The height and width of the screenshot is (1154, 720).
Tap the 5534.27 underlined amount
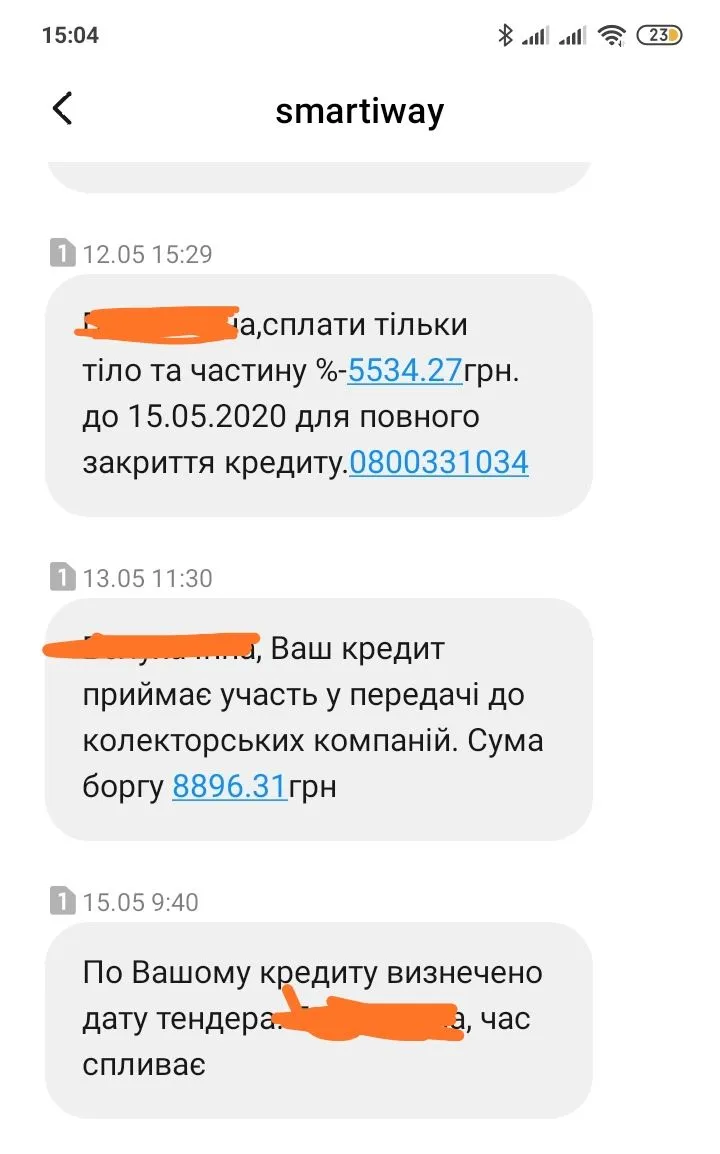pyautogui.click(x=404, y=371)
